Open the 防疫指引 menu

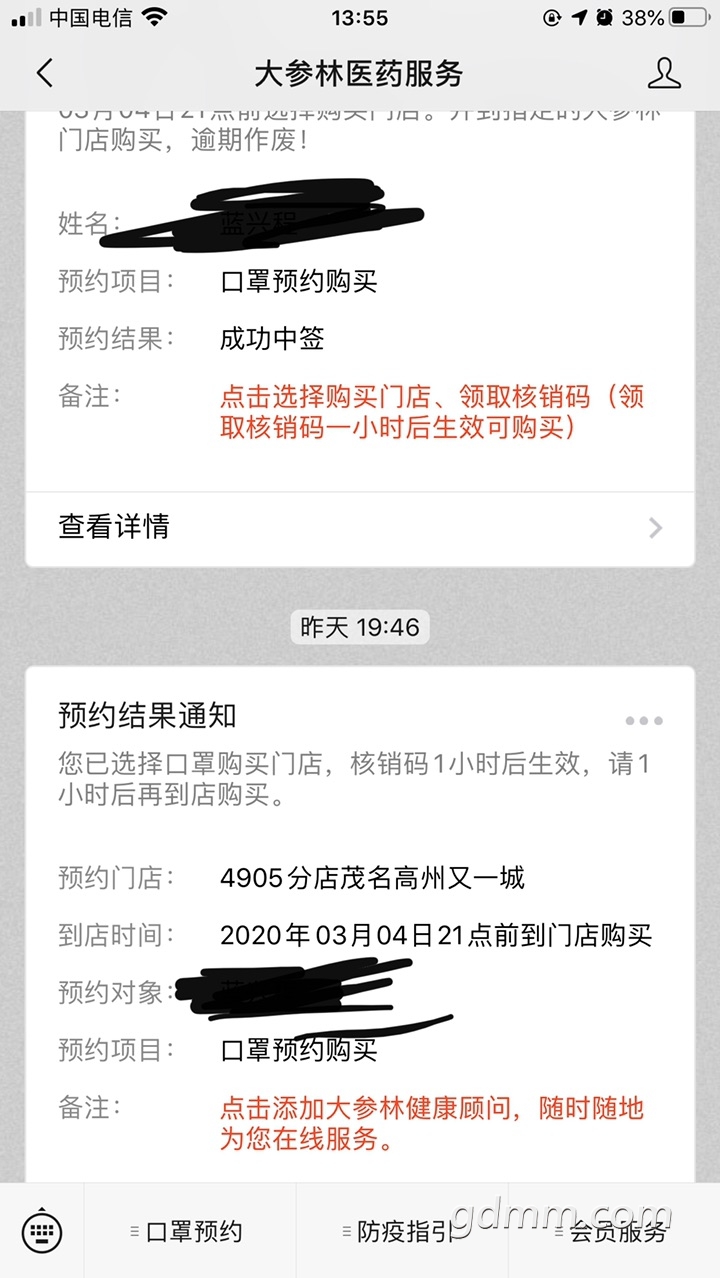point(402,1232)
